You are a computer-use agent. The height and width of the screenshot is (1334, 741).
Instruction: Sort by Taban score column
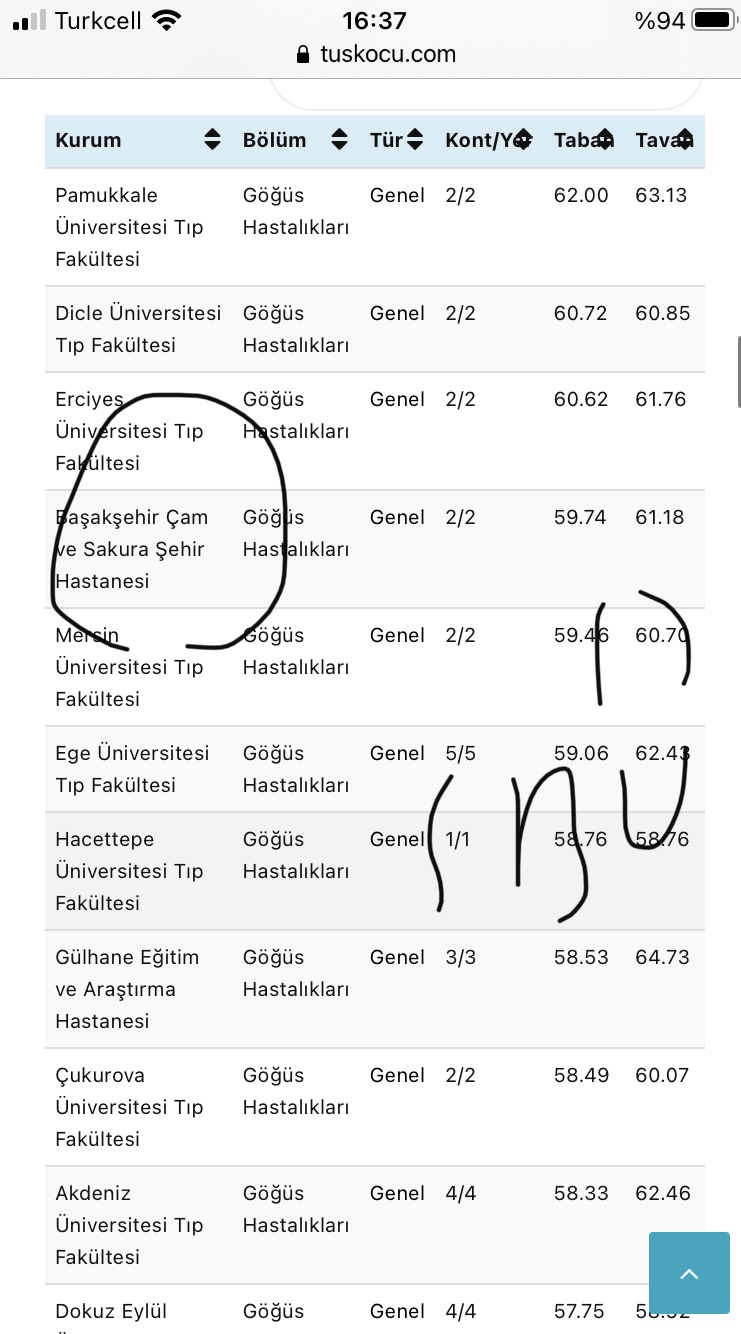coord(584,141)
